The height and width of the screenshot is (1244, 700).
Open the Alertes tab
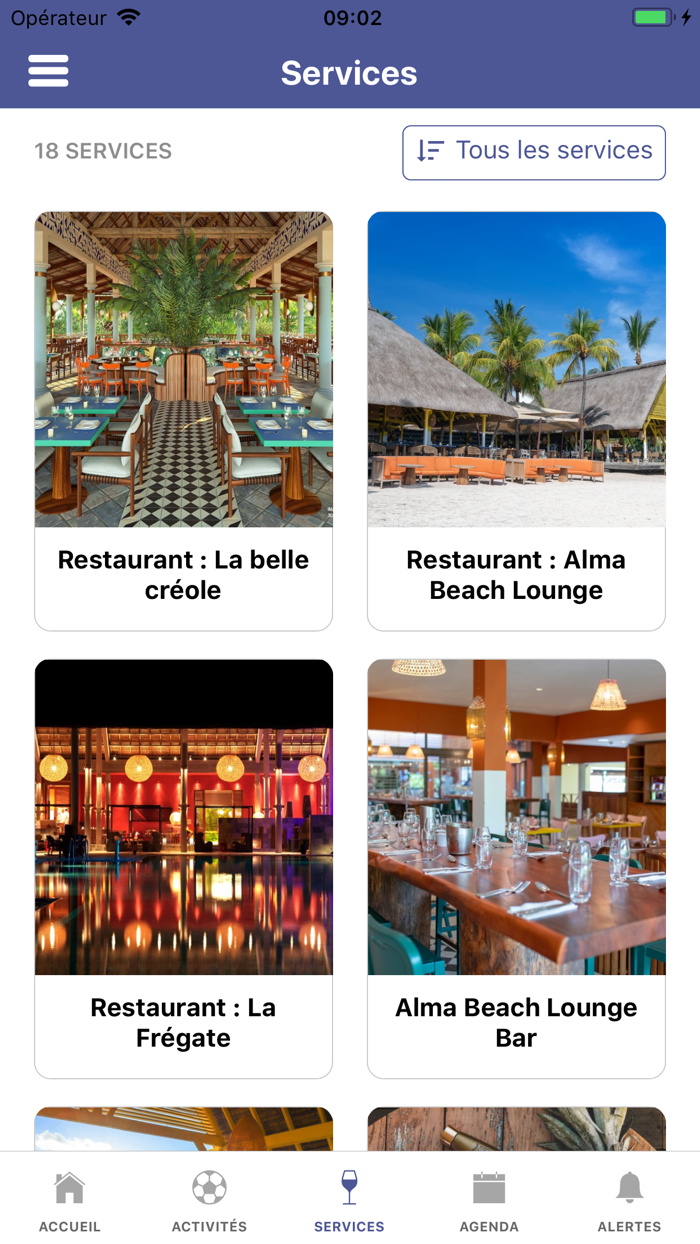coord(629,1200)
